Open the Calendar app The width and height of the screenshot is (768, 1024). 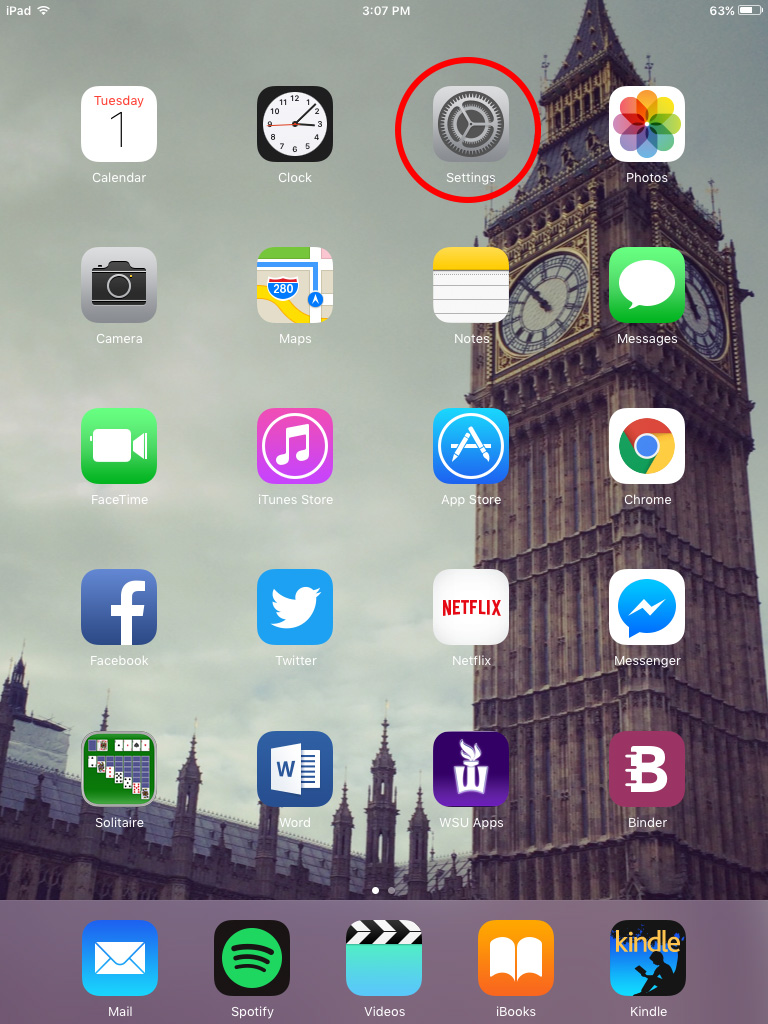[x=119, y=124]
